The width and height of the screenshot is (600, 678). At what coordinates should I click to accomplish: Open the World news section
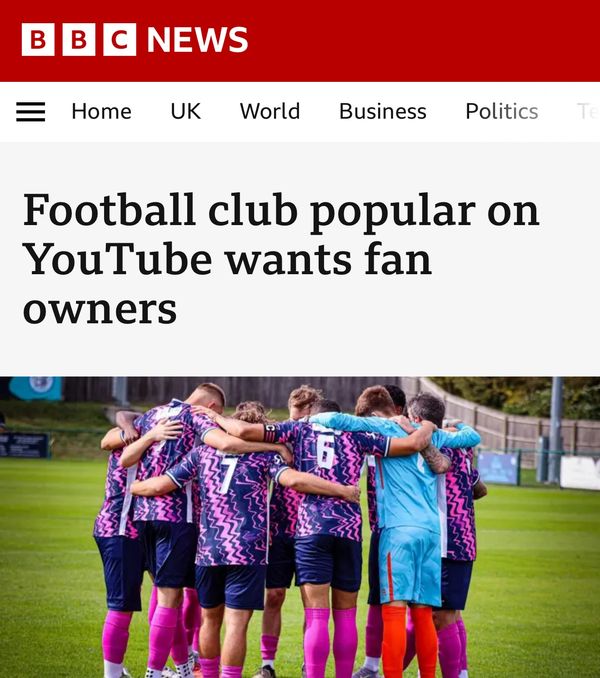[x=269, y=112]
